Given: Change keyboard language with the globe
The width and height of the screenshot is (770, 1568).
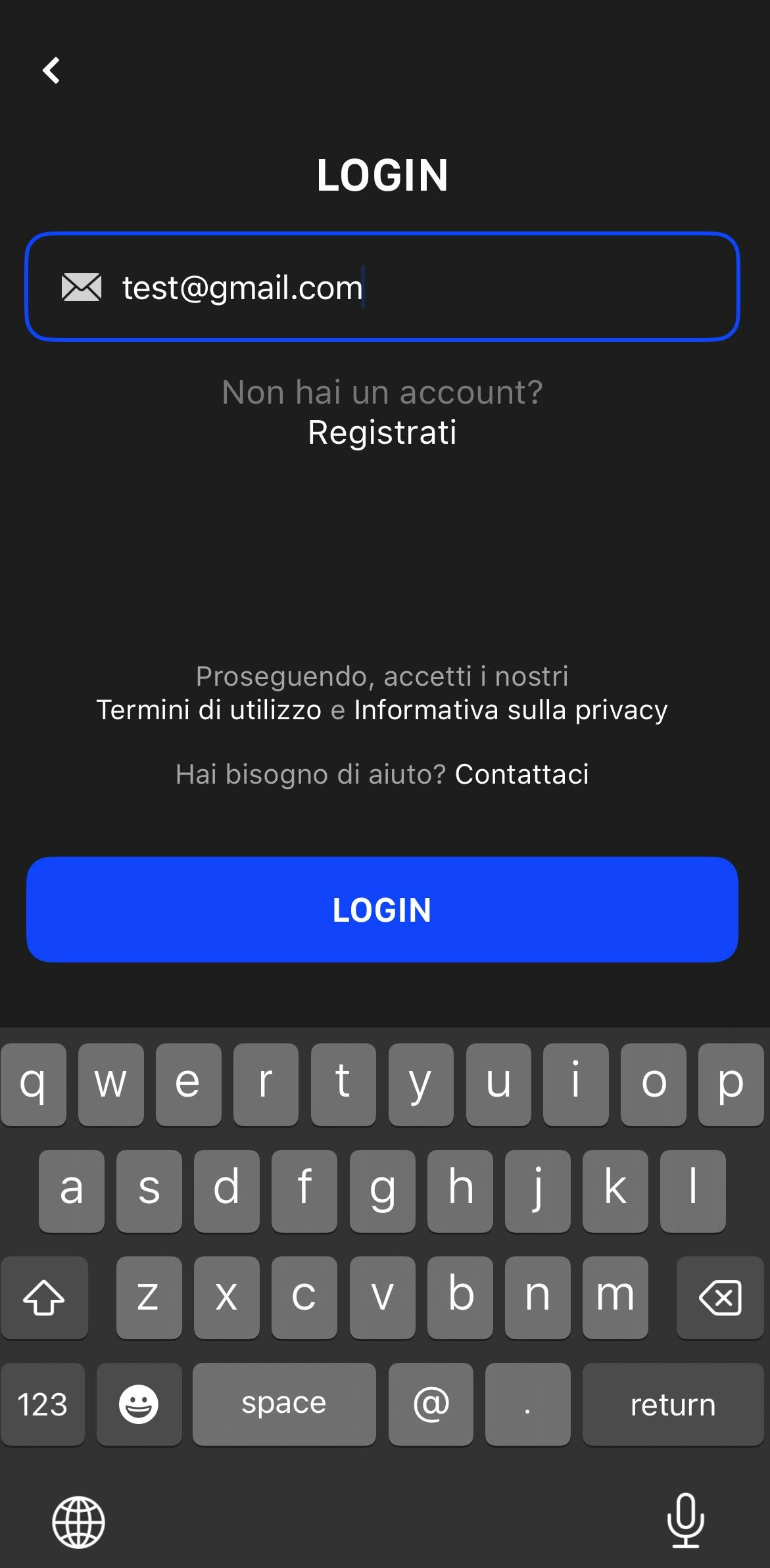Looking at the screenshot, I should pos(78,1521).
